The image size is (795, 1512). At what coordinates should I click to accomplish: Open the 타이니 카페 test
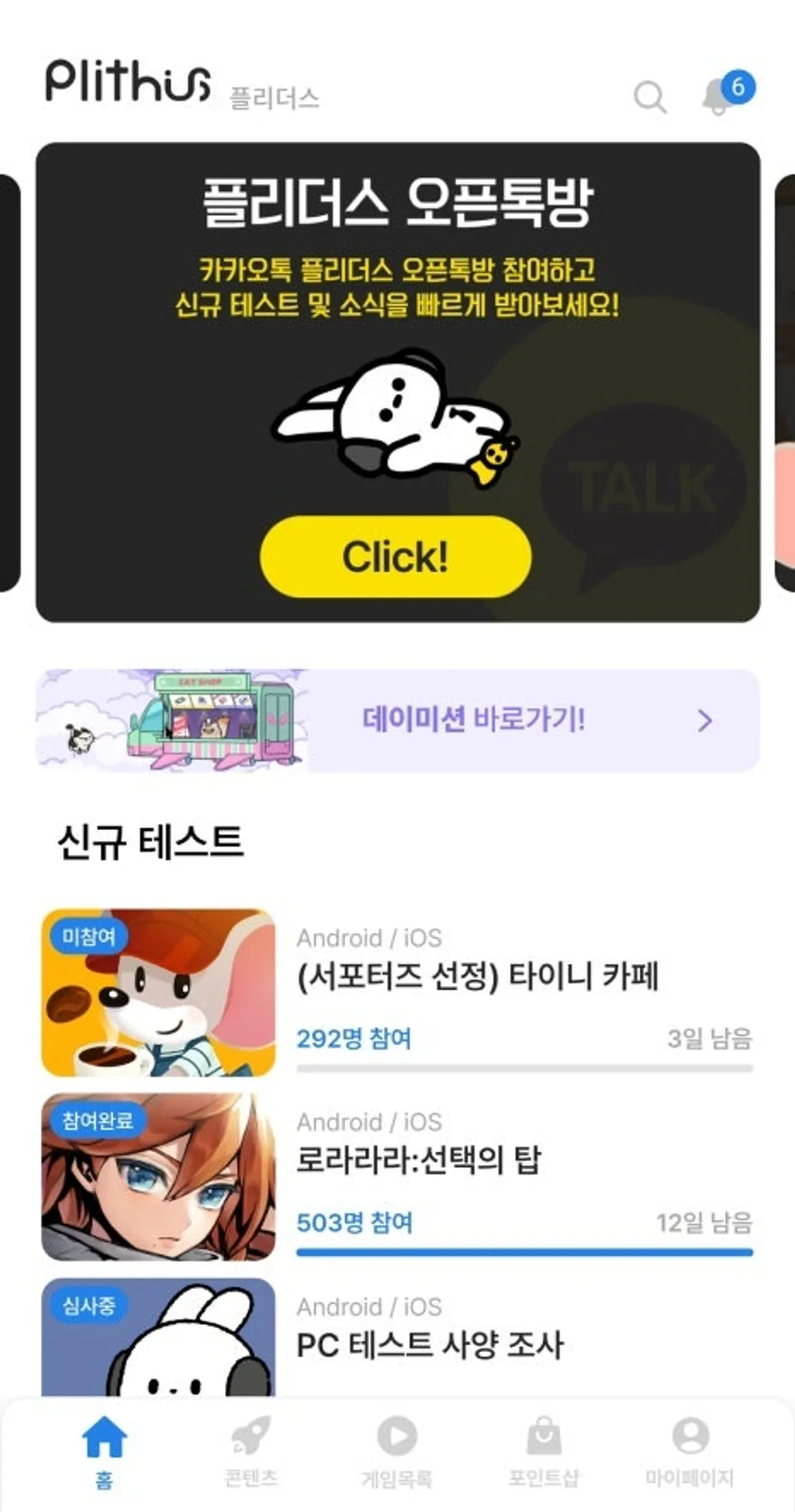pos(477,976)
